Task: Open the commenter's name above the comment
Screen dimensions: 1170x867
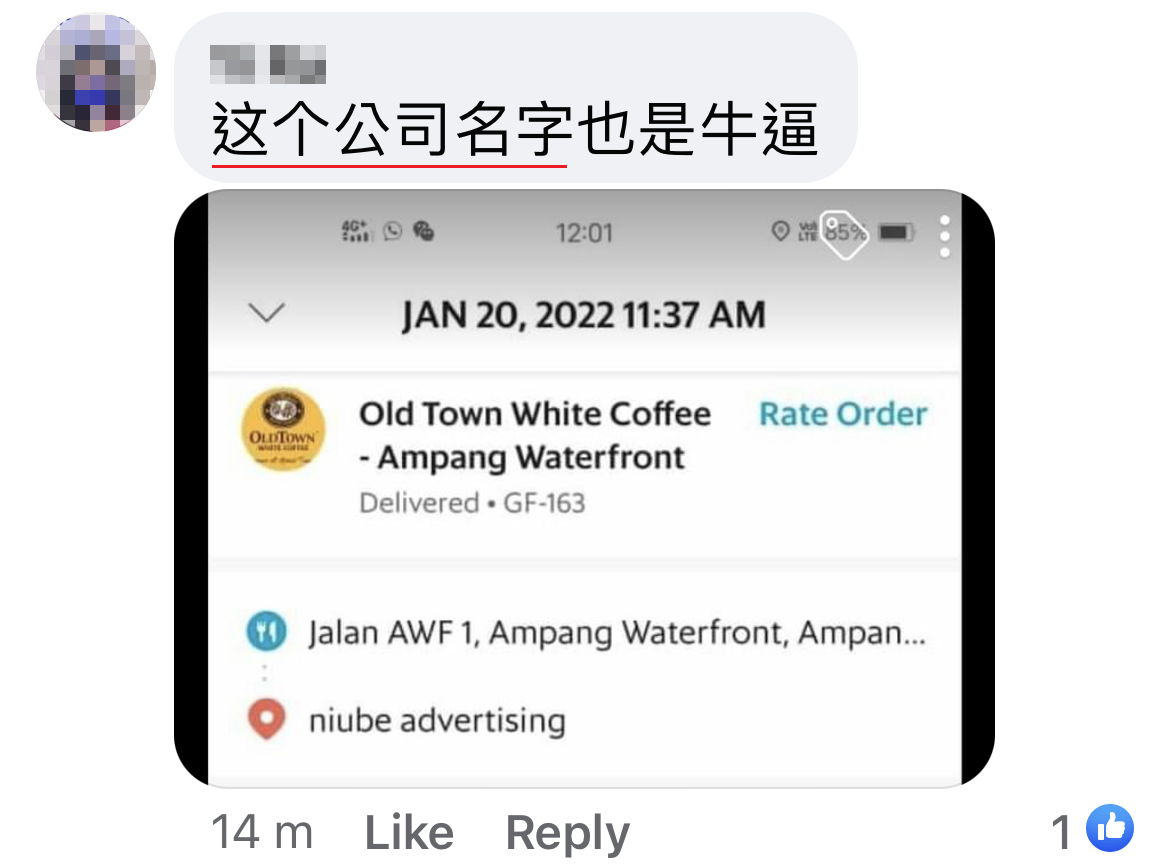Action: (x=268, y=66)
